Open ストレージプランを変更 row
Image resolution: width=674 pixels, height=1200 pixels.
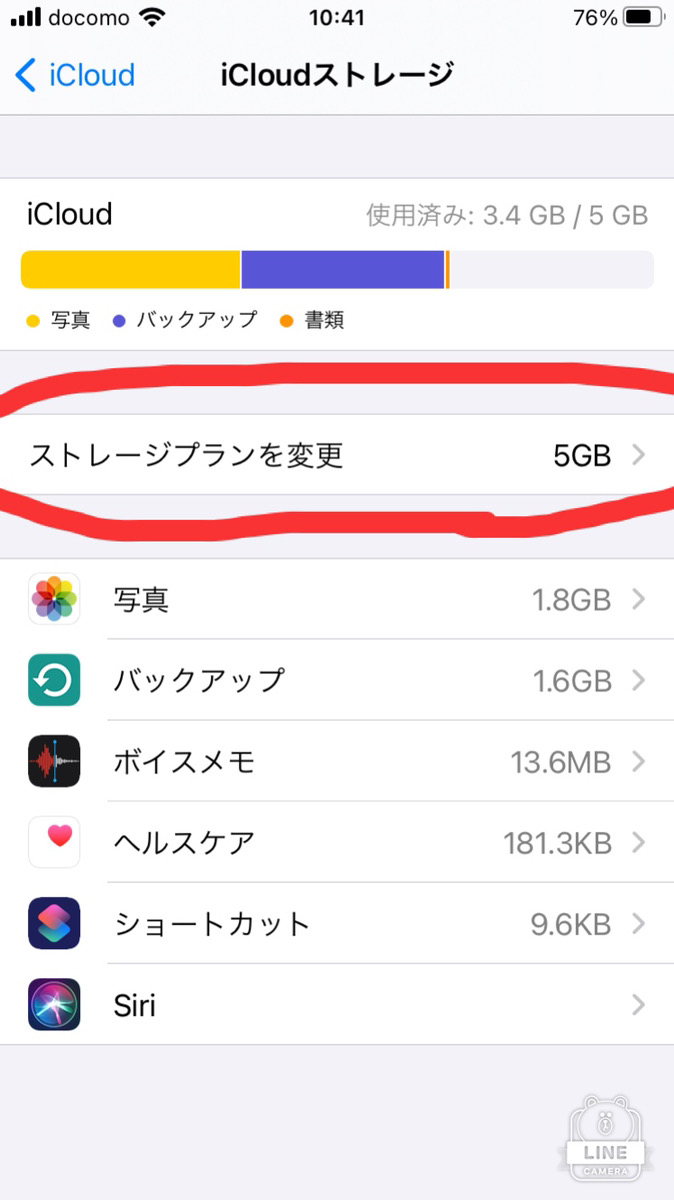(x=337, y=455)
